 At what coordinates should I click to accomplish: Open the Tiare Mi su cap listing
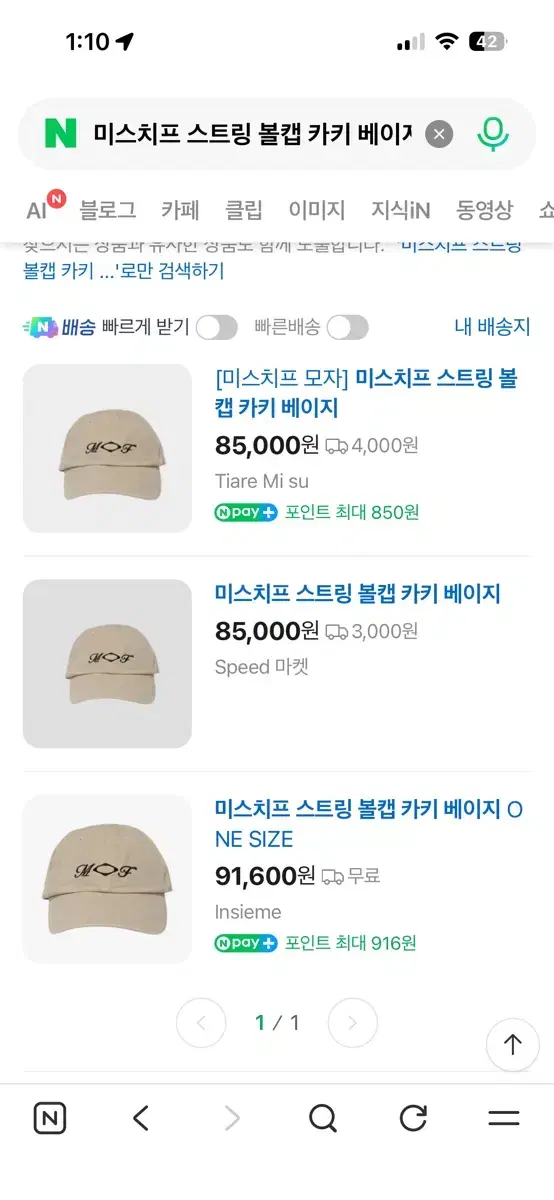[x=367, y=393]
